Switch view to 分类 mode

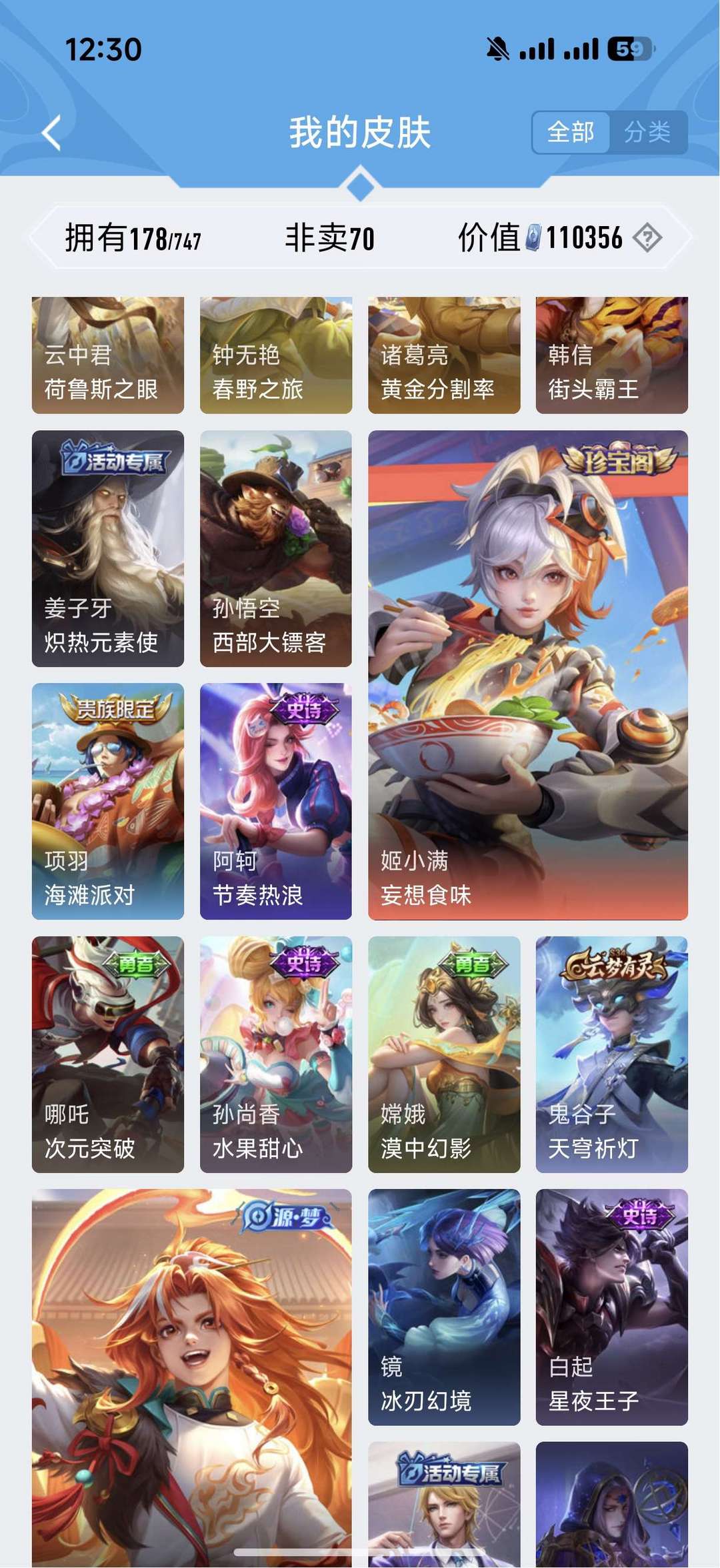pos(649,132)
